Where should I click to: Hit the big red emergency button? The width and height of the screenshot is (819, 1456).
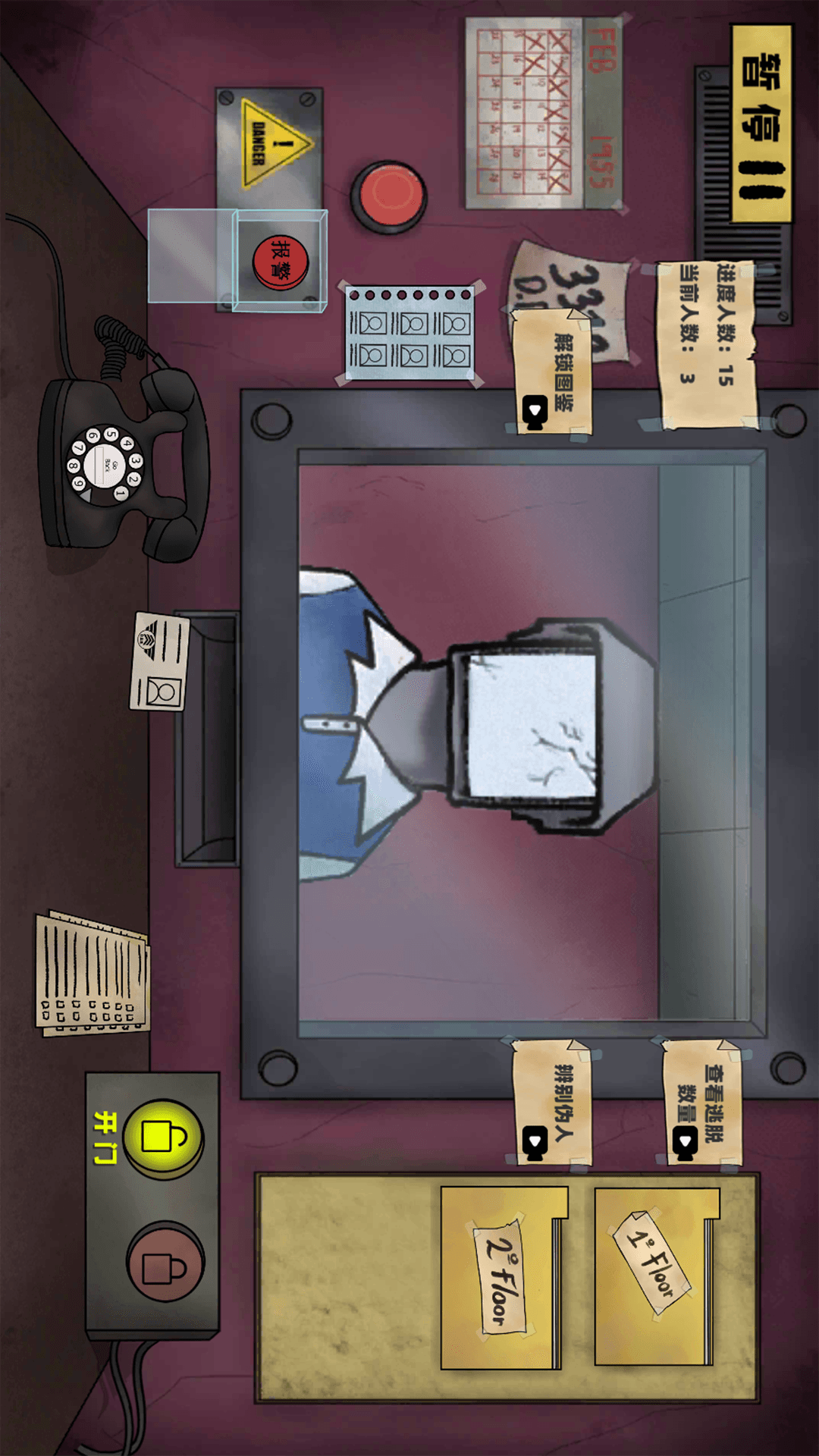click(x=389, y=196)
